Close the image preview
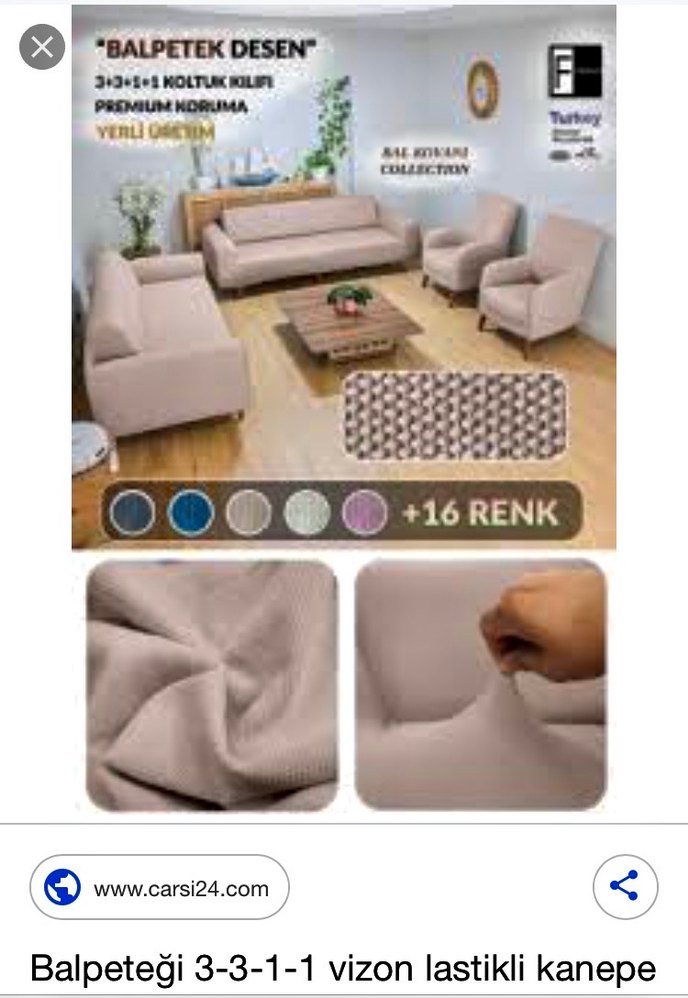This screenshot has height=998, width=688. pos(42,47)
